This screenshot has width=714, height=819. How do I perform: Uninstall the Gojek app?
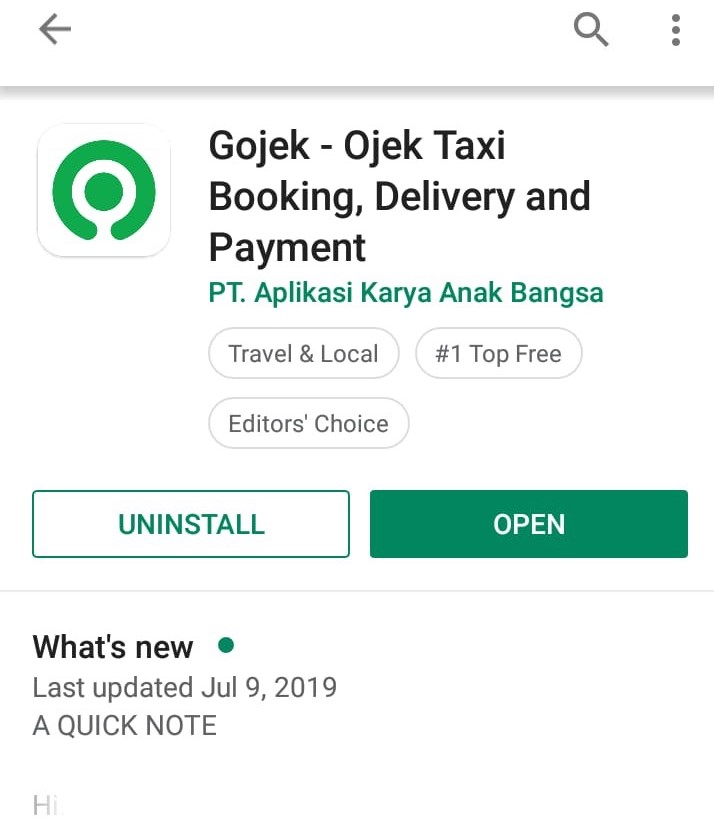pos(191,524)
